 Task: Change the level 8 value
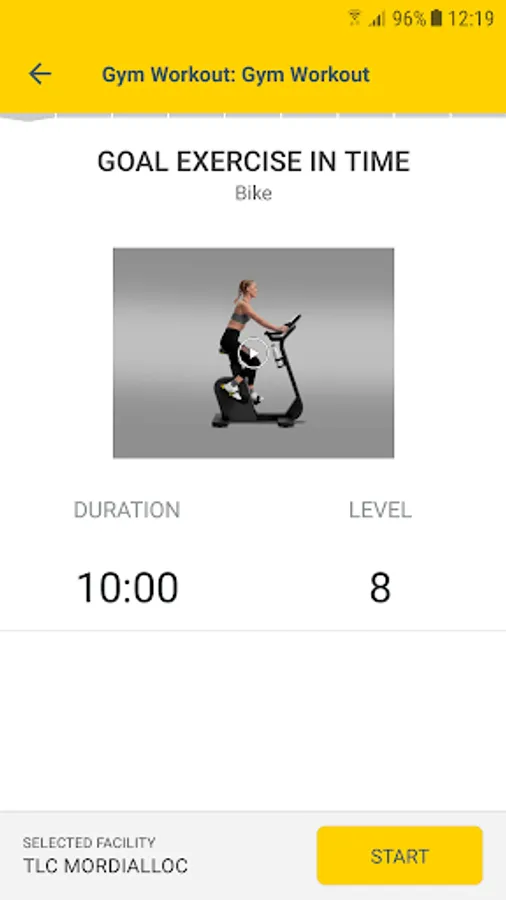coord(380,588)
